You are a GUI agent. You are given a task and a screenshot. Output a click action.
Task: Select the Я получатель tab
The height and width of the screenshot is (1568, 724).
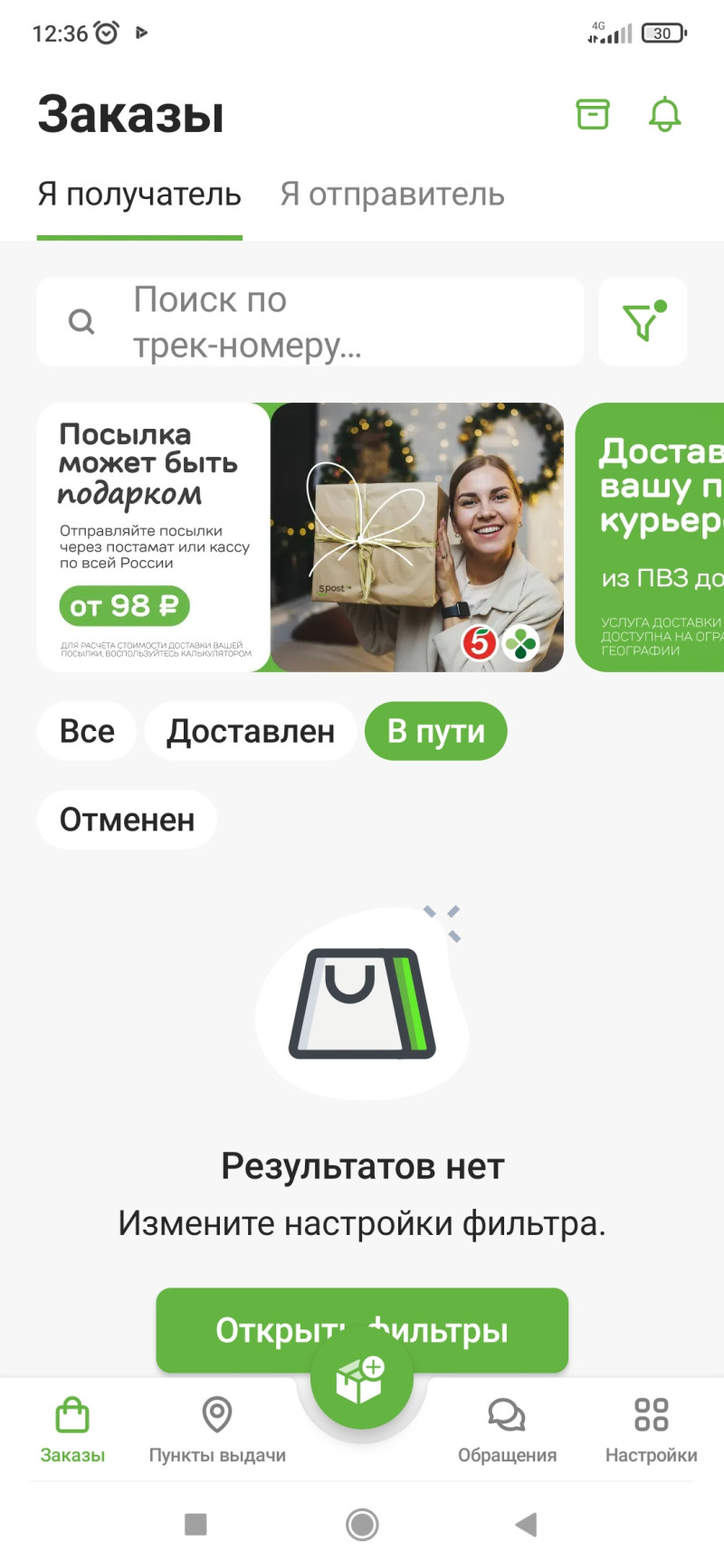tap(139, 195)
